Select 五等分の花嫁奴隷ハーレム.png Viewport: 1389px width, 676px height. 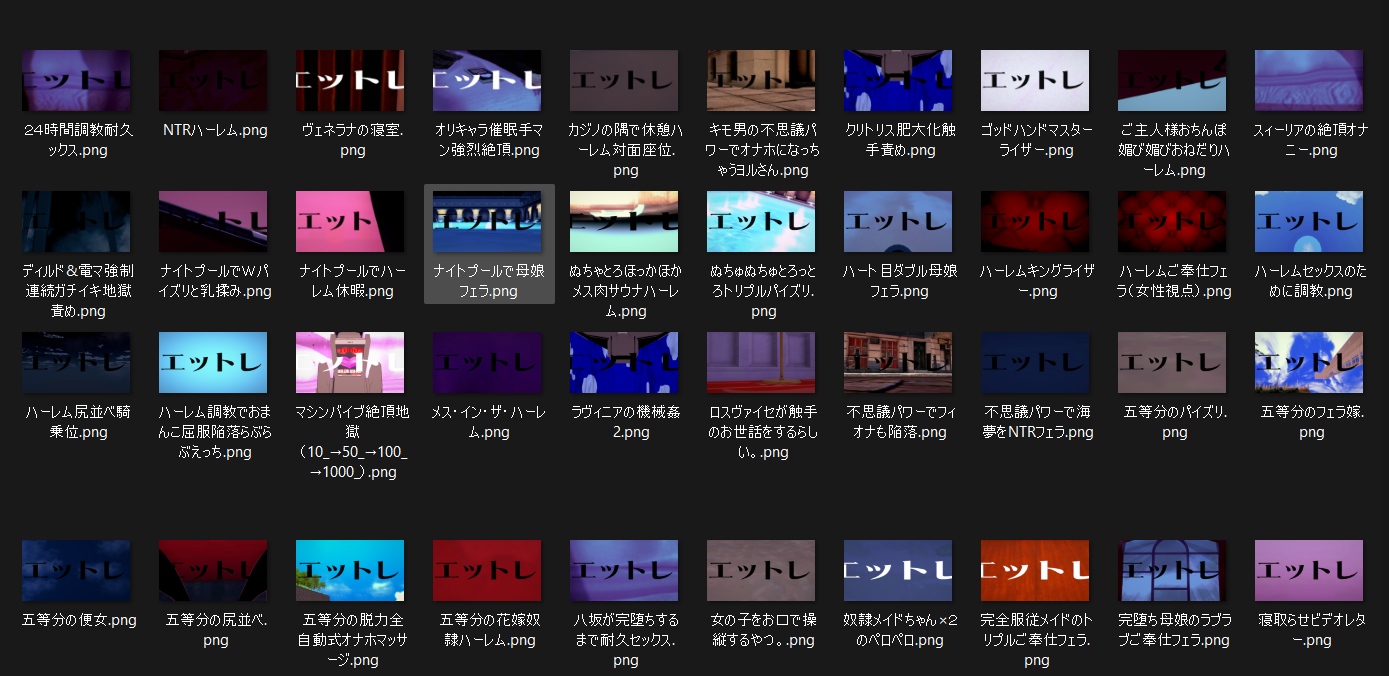coord(487,571)
